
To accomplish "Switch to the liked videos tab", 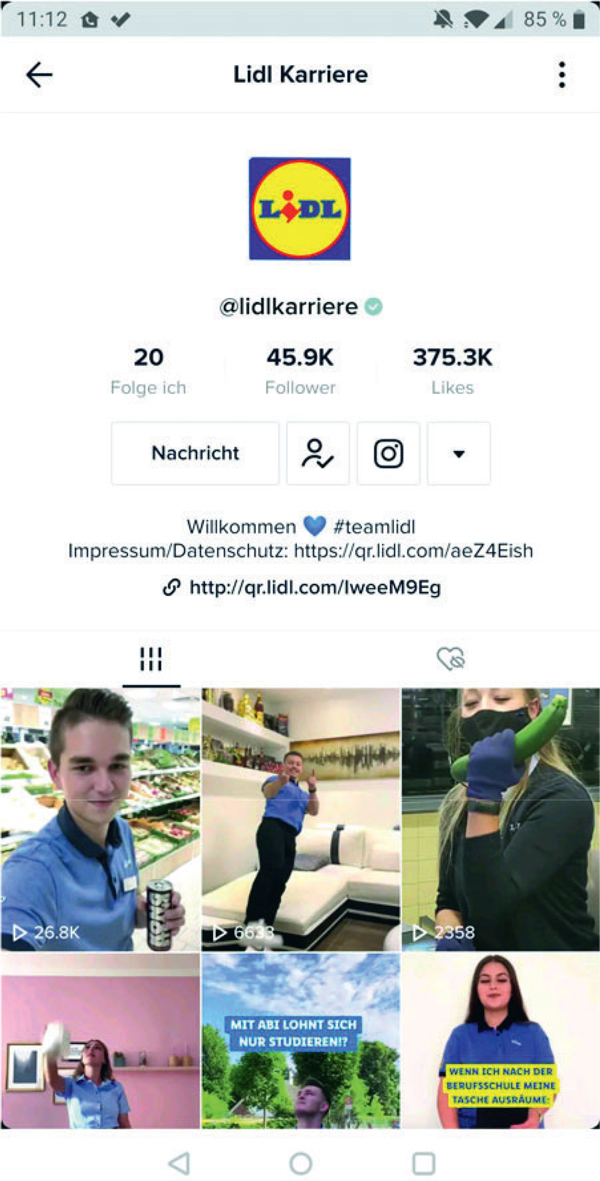I will [451, 660].
